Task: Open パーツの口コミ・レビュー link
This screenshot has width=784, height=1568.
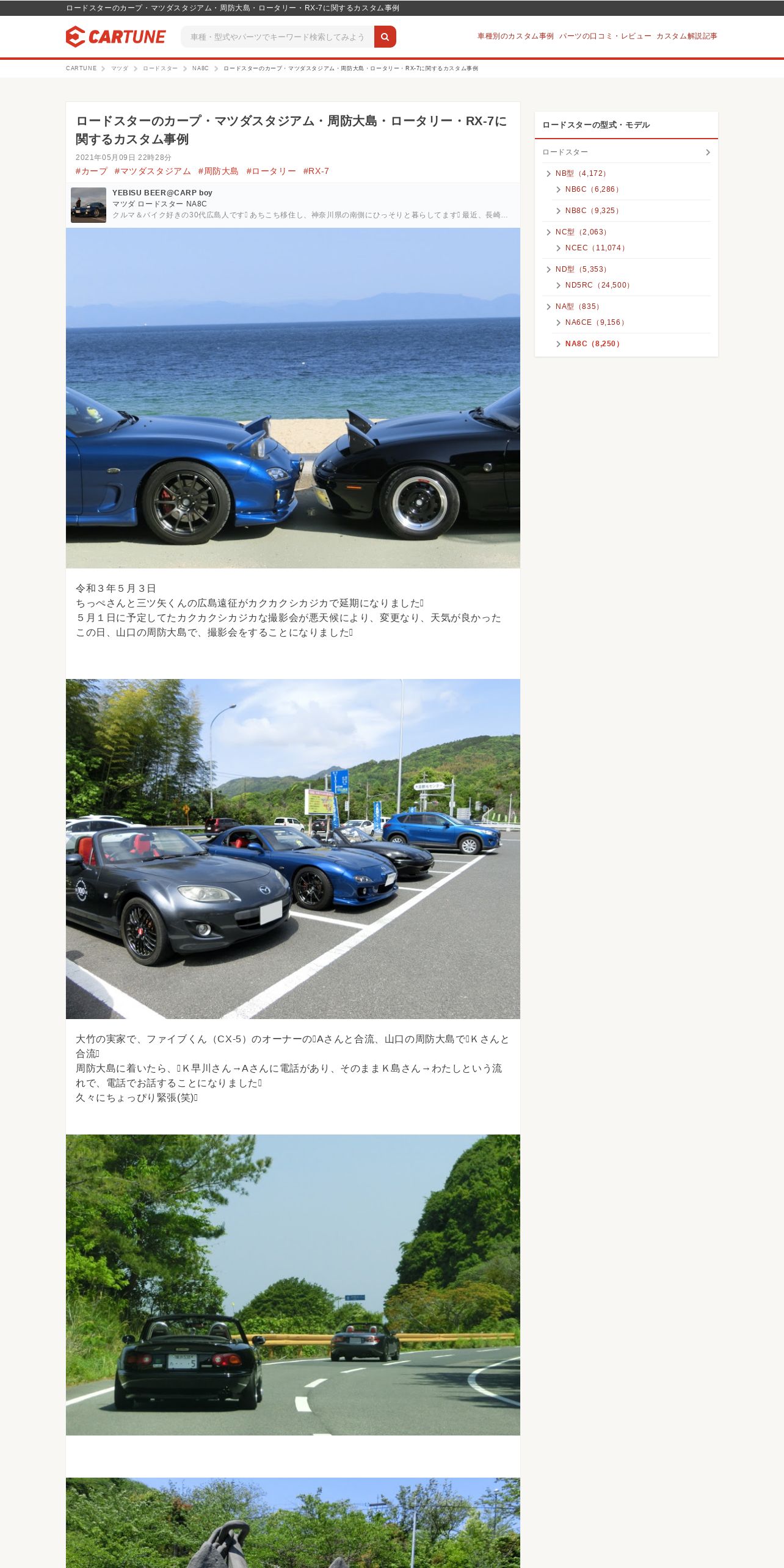Action: (x=605, y=36)
